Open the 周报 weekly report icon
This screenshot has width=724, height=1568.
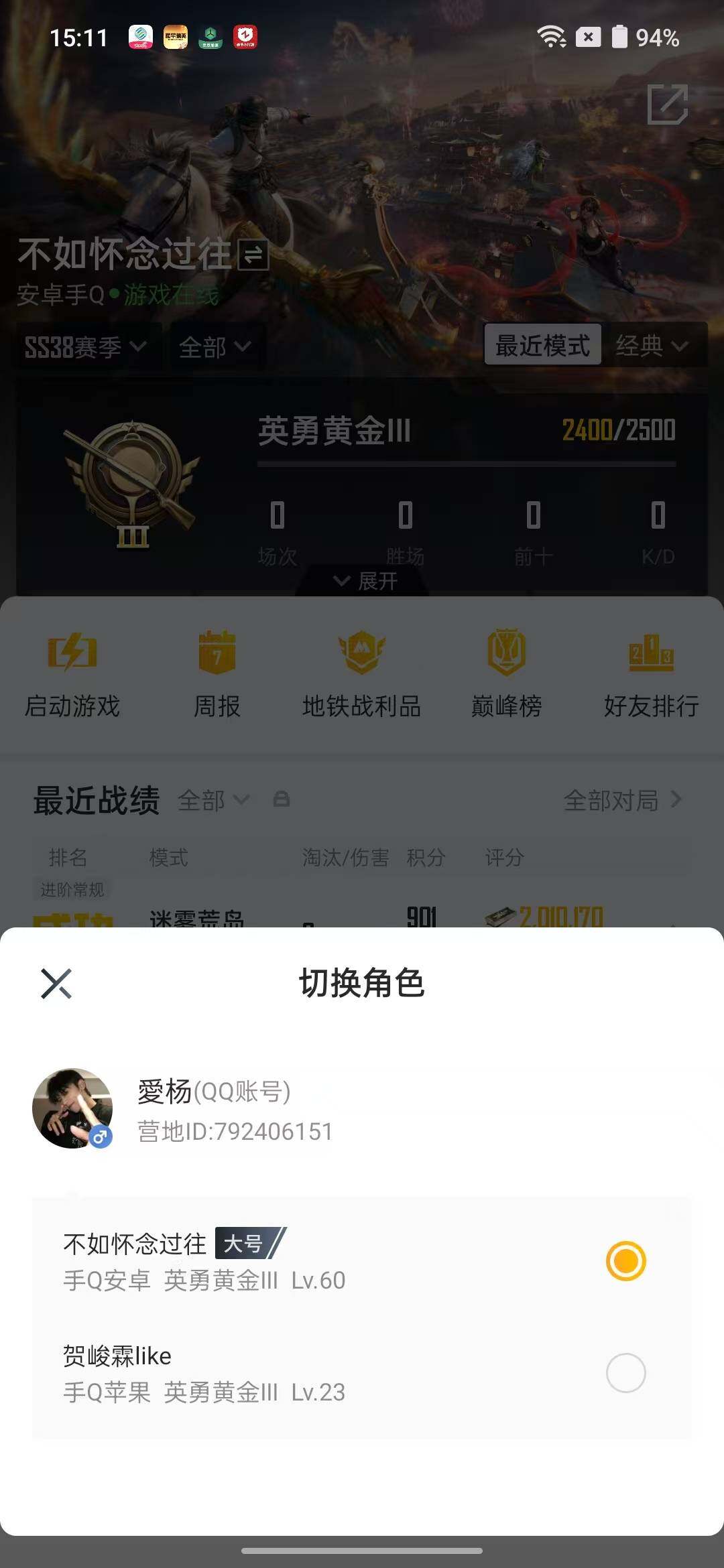point(216,673)
